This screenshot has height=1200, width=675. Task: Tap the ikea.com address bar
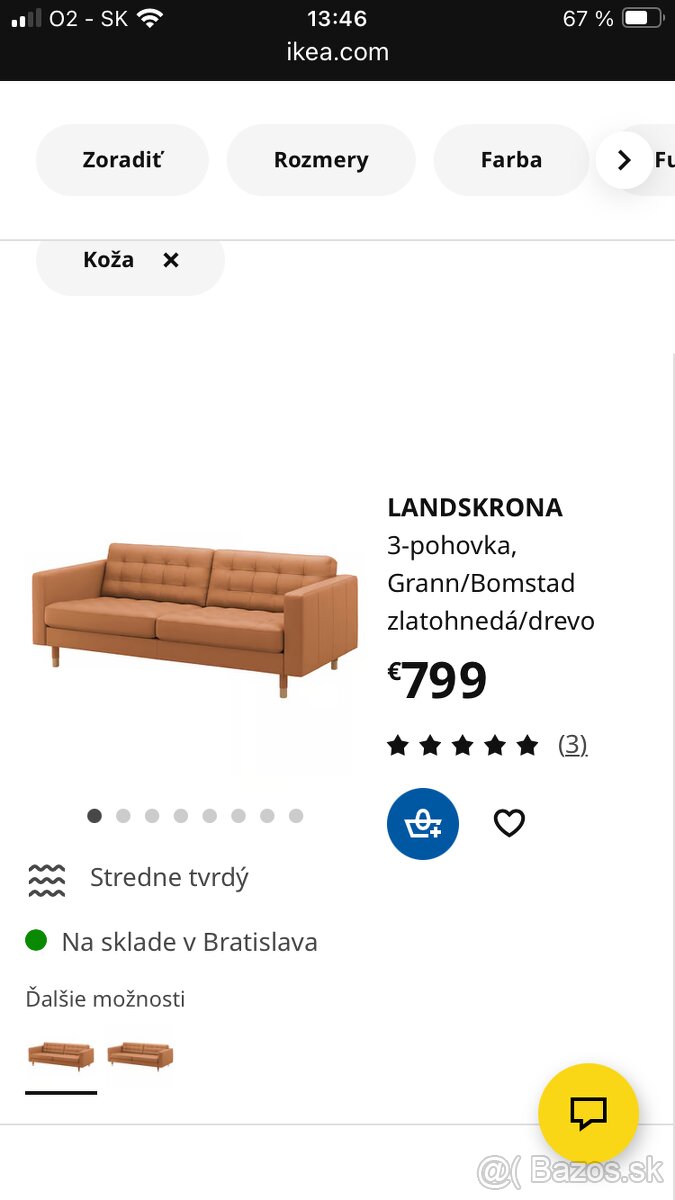point(337,52)
